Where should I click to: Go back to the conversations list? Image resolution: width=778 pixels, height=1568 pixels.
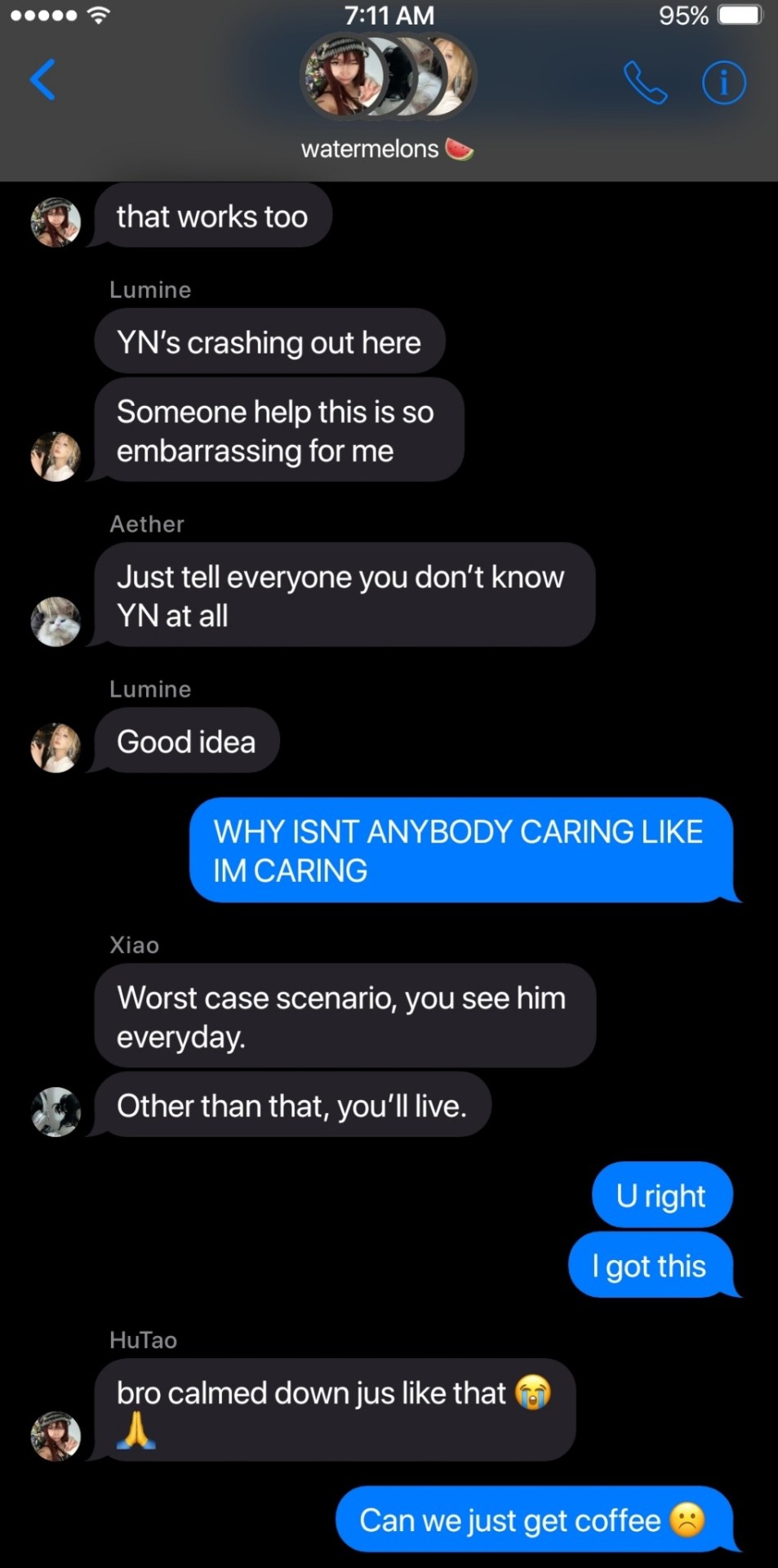point(42,80)
